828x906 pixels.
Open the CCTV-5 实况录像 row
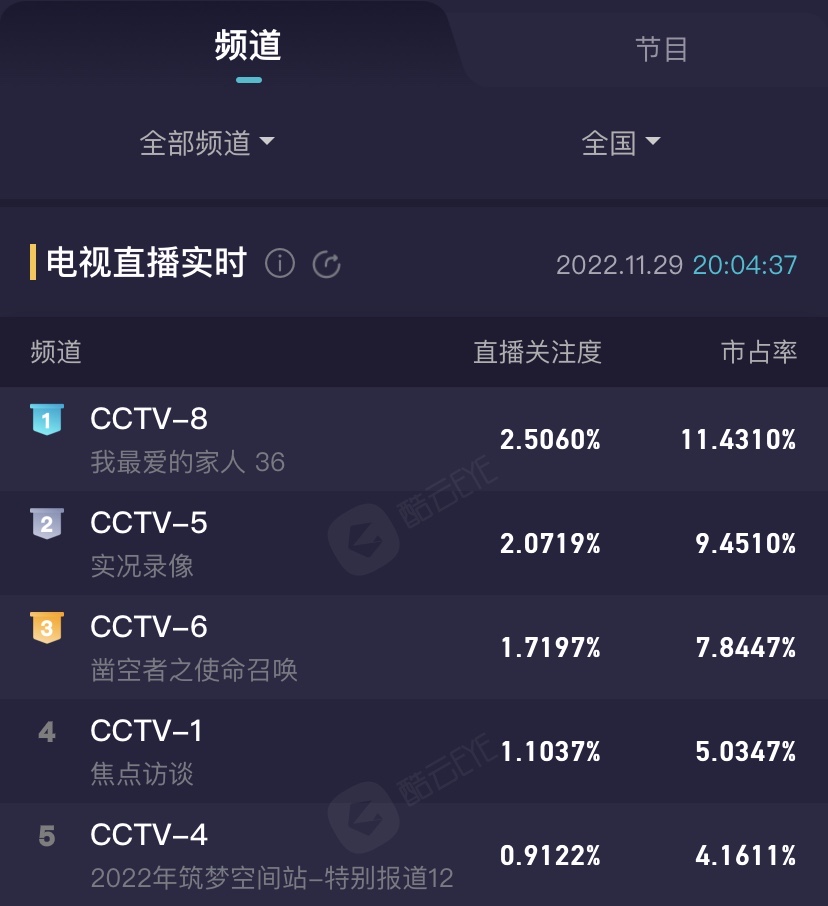pyautogui.click(x=414, y=543)
